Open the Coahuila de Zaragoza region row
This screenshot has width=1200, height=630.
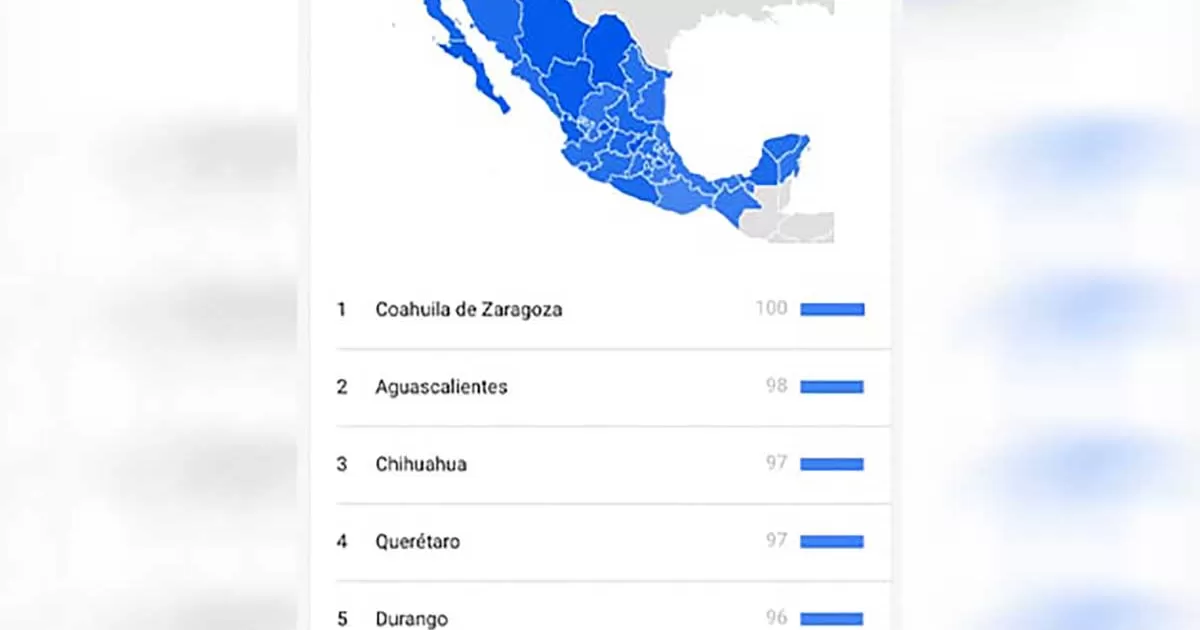(469, 310)
